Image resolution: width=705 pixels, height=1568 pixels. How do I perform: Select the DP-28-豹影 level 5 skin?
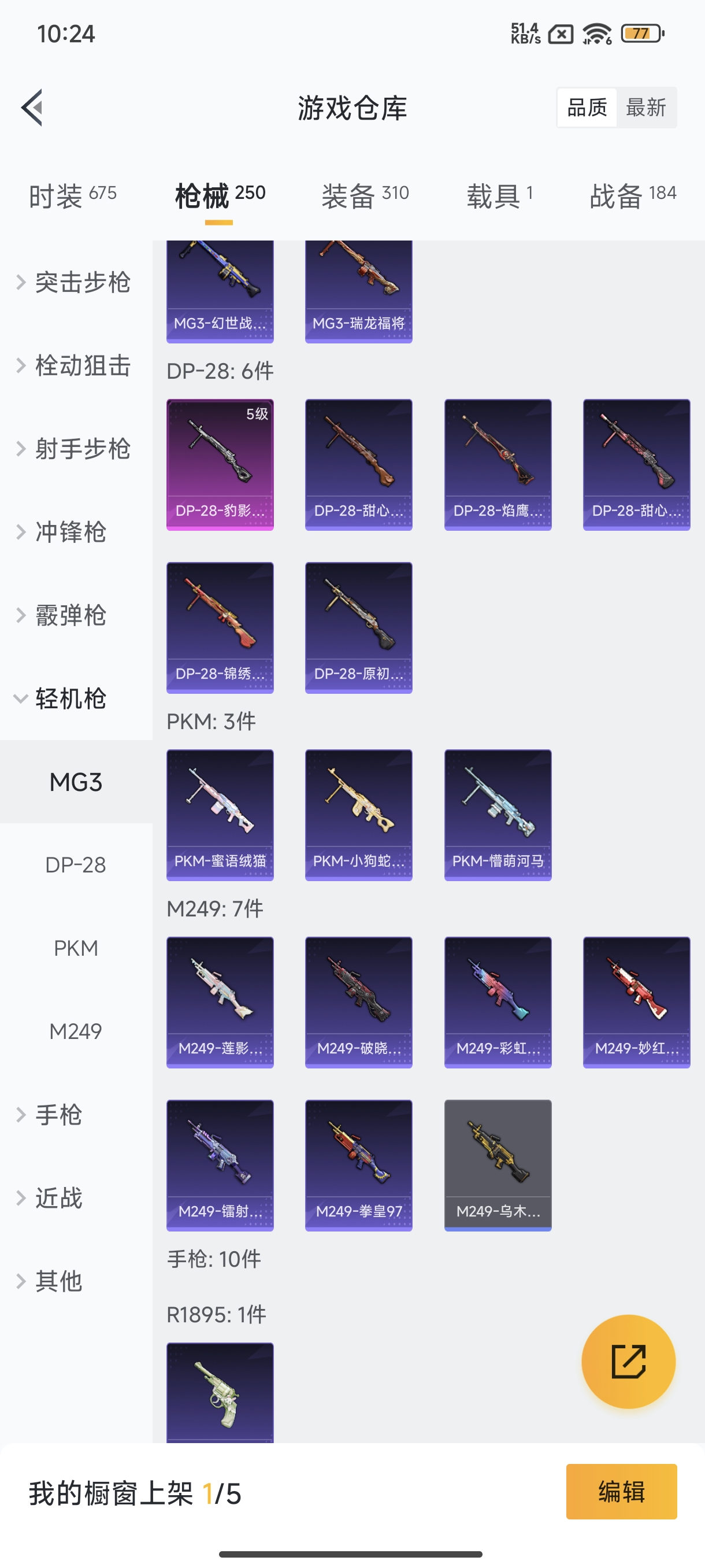[220, 464]
